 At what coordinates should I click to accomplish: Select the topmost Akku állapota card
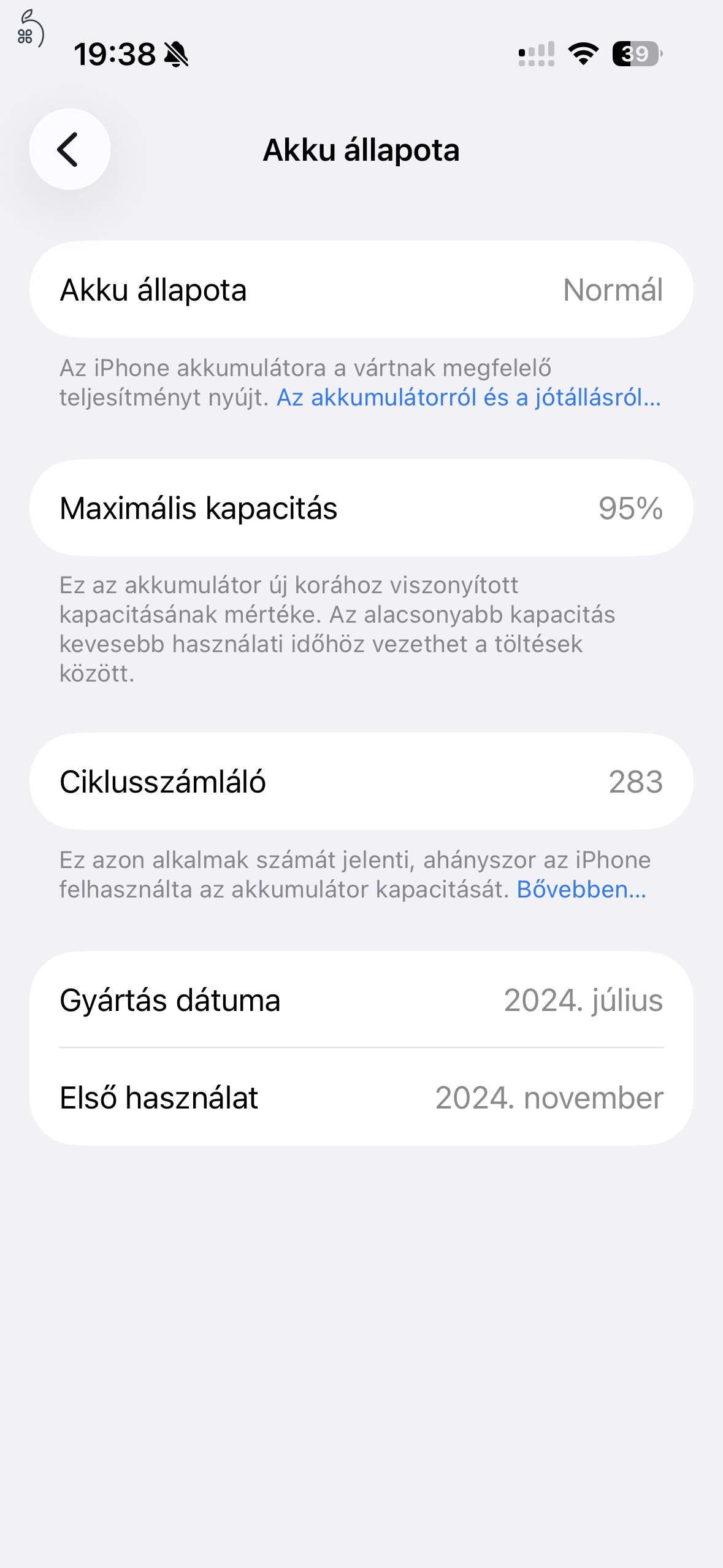click(361, 290)
